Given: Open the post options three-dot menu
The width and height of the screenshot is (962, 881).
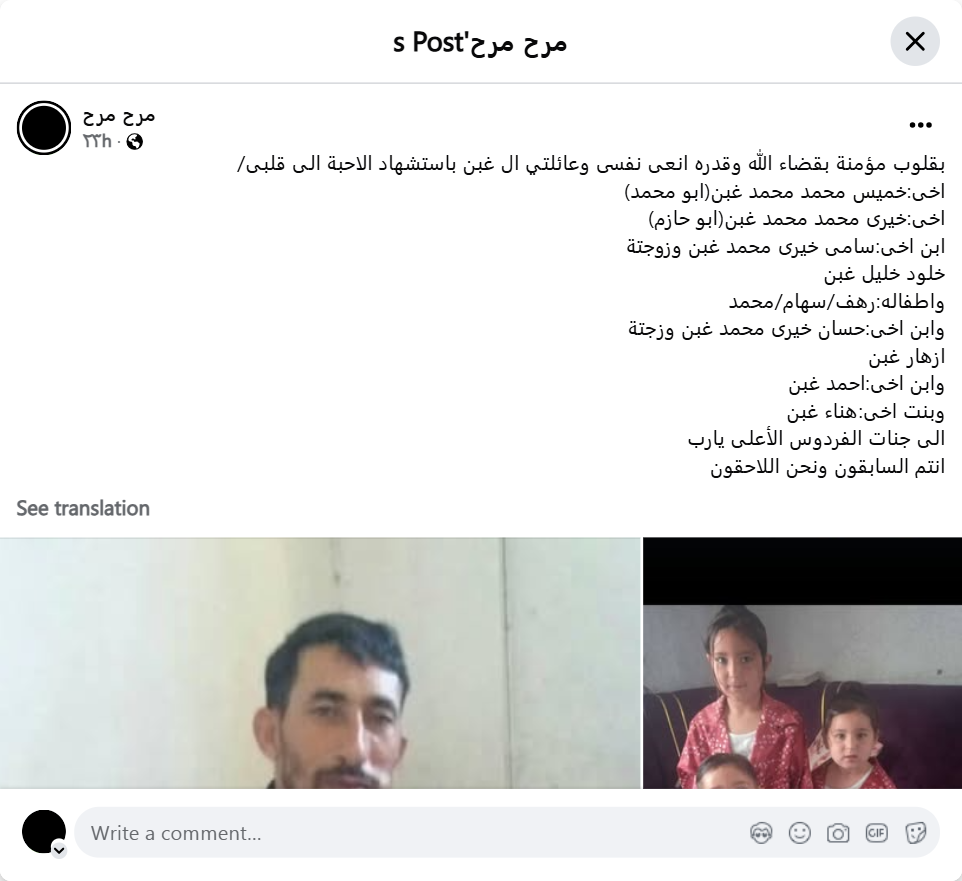Looking at the screenshot, I should tap(920, 125).
